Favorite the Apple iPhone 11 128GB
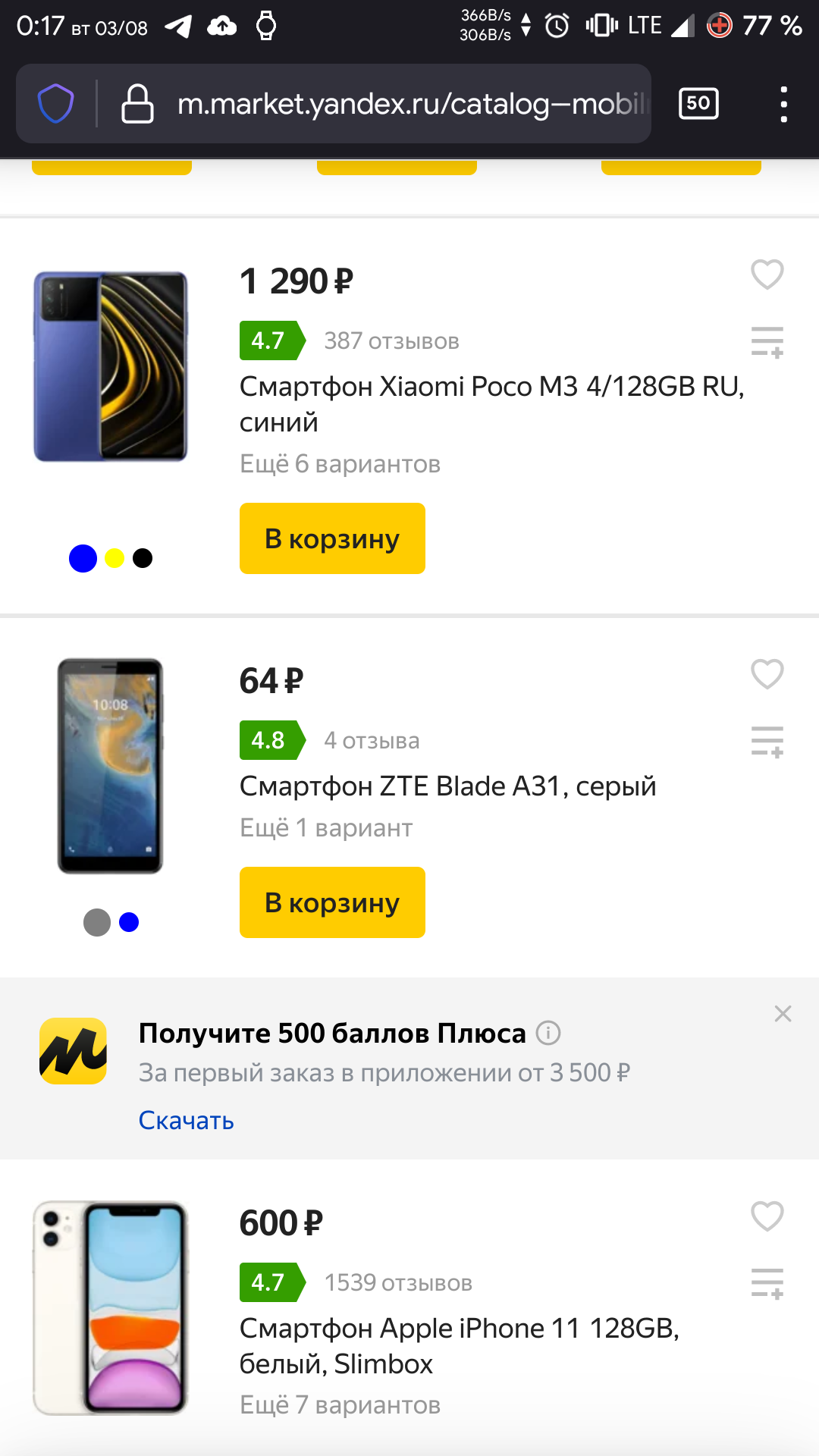 pos(767,1216)
